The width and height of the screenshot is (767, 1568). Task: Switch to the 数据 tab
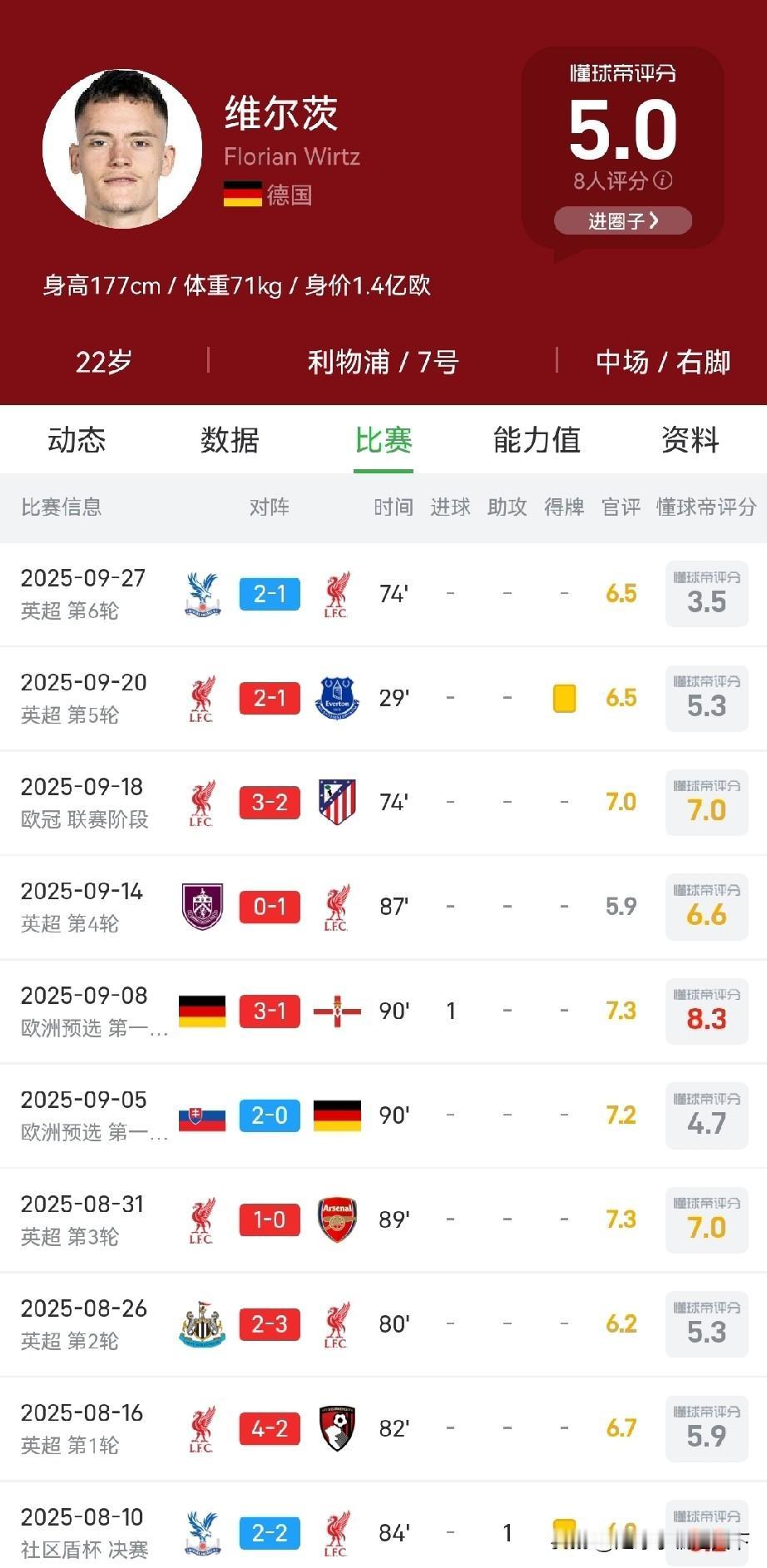point(230,439)
